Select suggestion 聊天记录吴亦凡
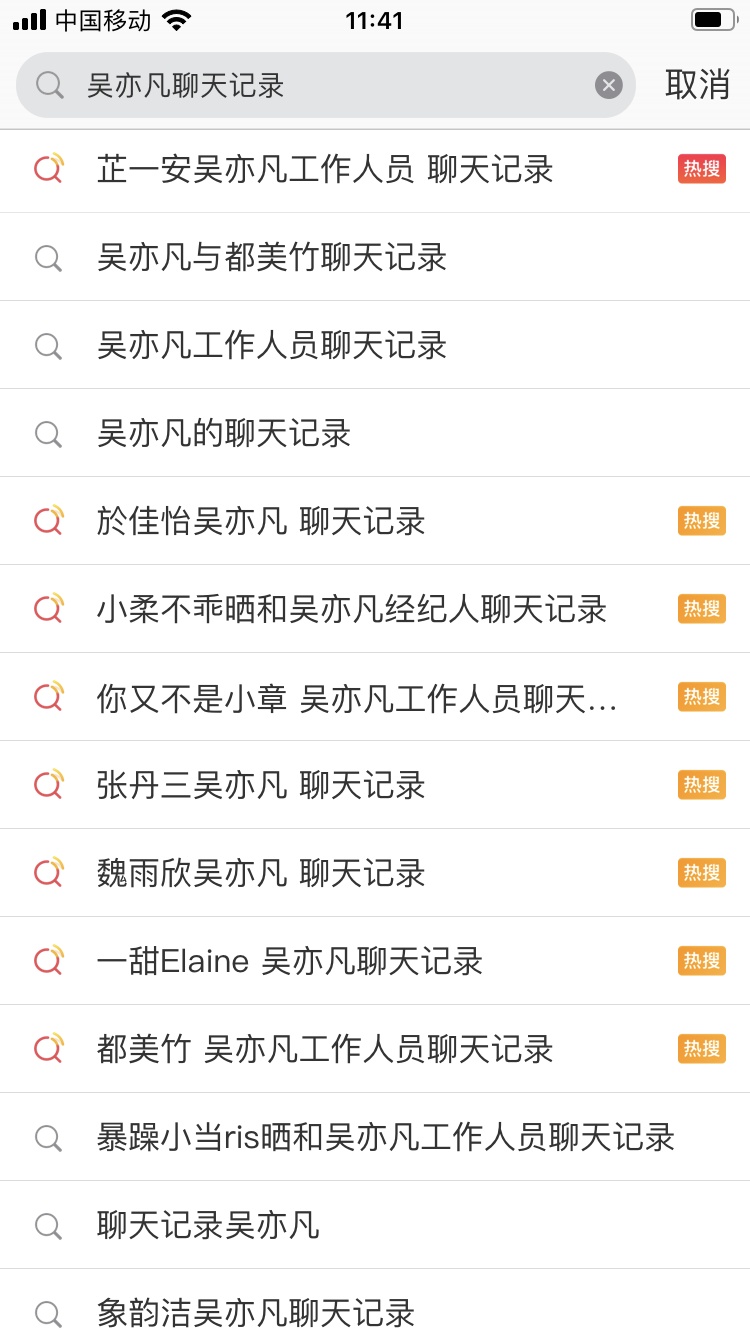Image resolution: width=750 pixels, height=1334 pixels. tap(375, 1225)
